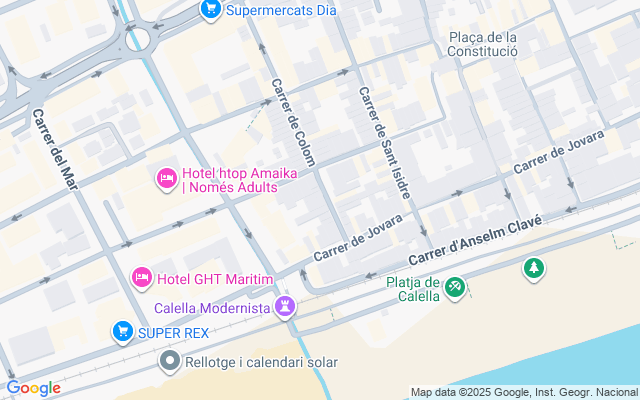640x400 pixels.
Task: Open the Hotel GHT Maritim pin
Action: [142, 276]
